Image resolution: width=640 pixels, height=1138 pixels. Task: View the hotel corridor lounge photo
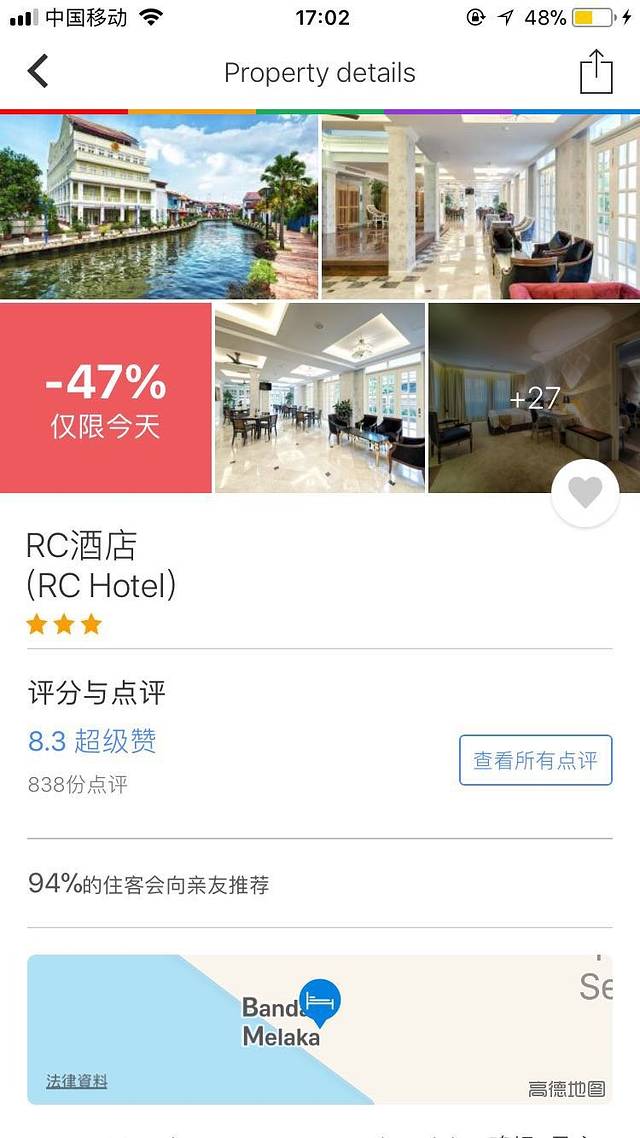pyautogui.click(x=480, y=206)
